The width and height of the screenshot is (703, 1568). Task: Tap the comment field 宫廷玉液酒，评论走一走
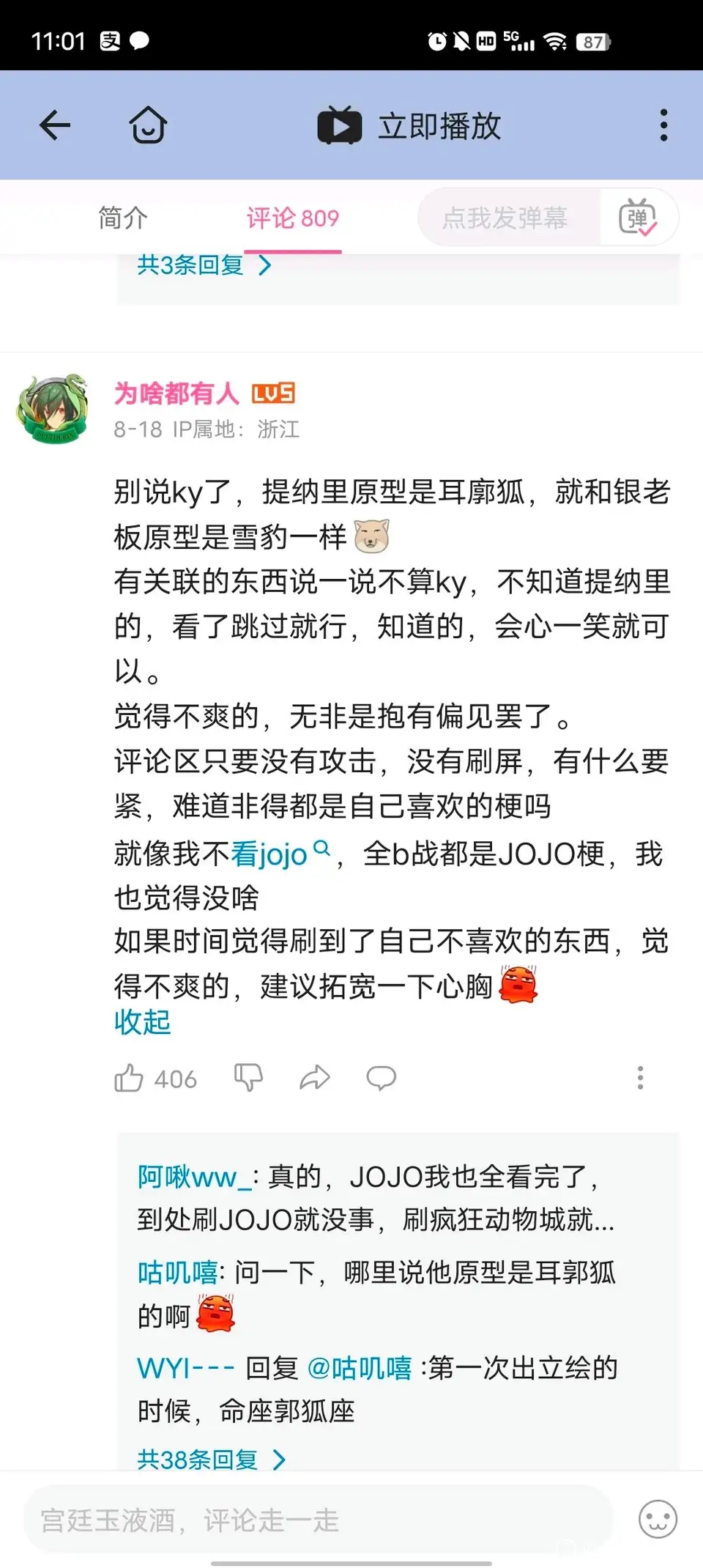pos(315,1520)
